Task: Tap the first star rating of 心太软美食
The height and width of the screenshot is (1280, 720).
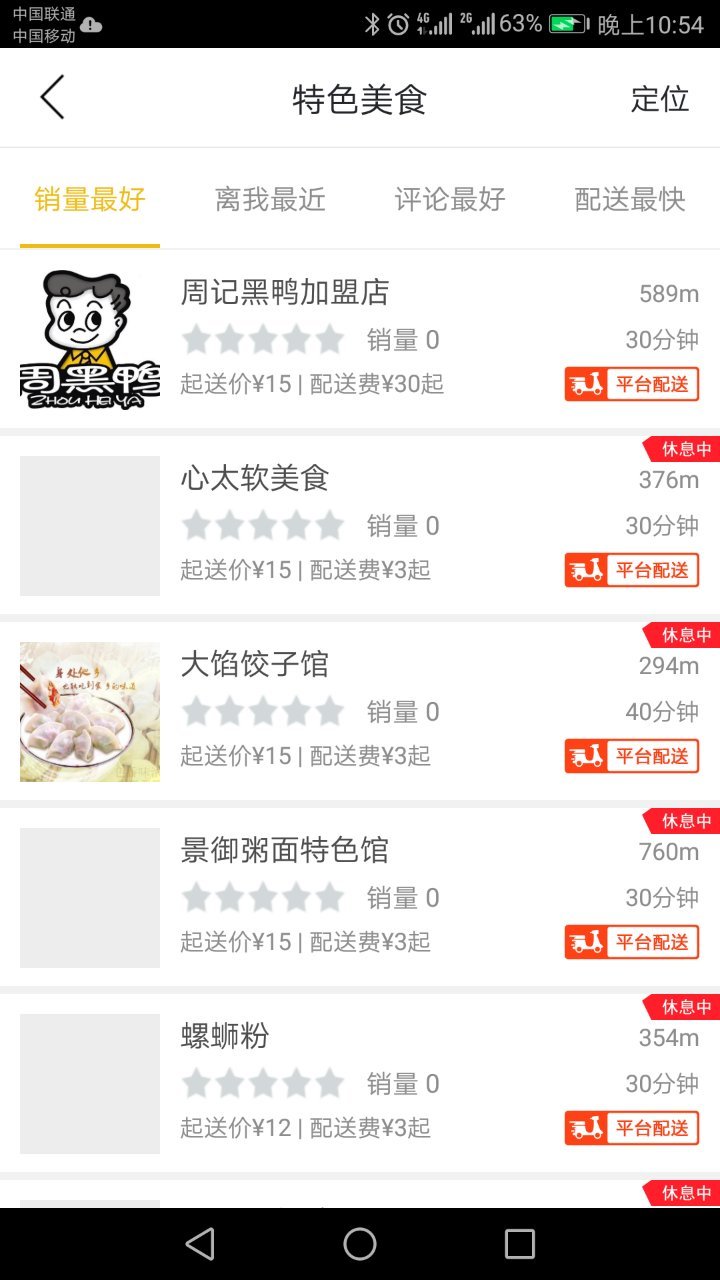Action: [x=197, y=525]
